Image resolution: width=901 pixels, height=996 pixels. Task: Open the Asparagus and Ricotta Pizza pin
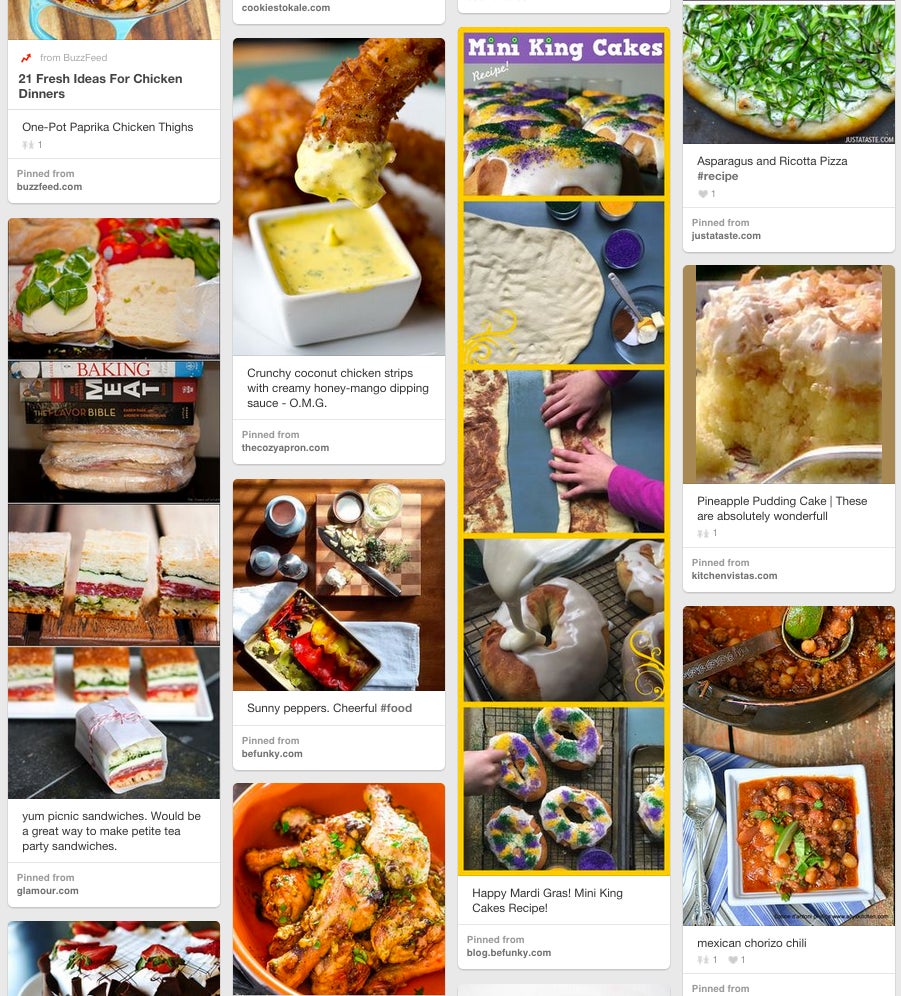[789, 74]
